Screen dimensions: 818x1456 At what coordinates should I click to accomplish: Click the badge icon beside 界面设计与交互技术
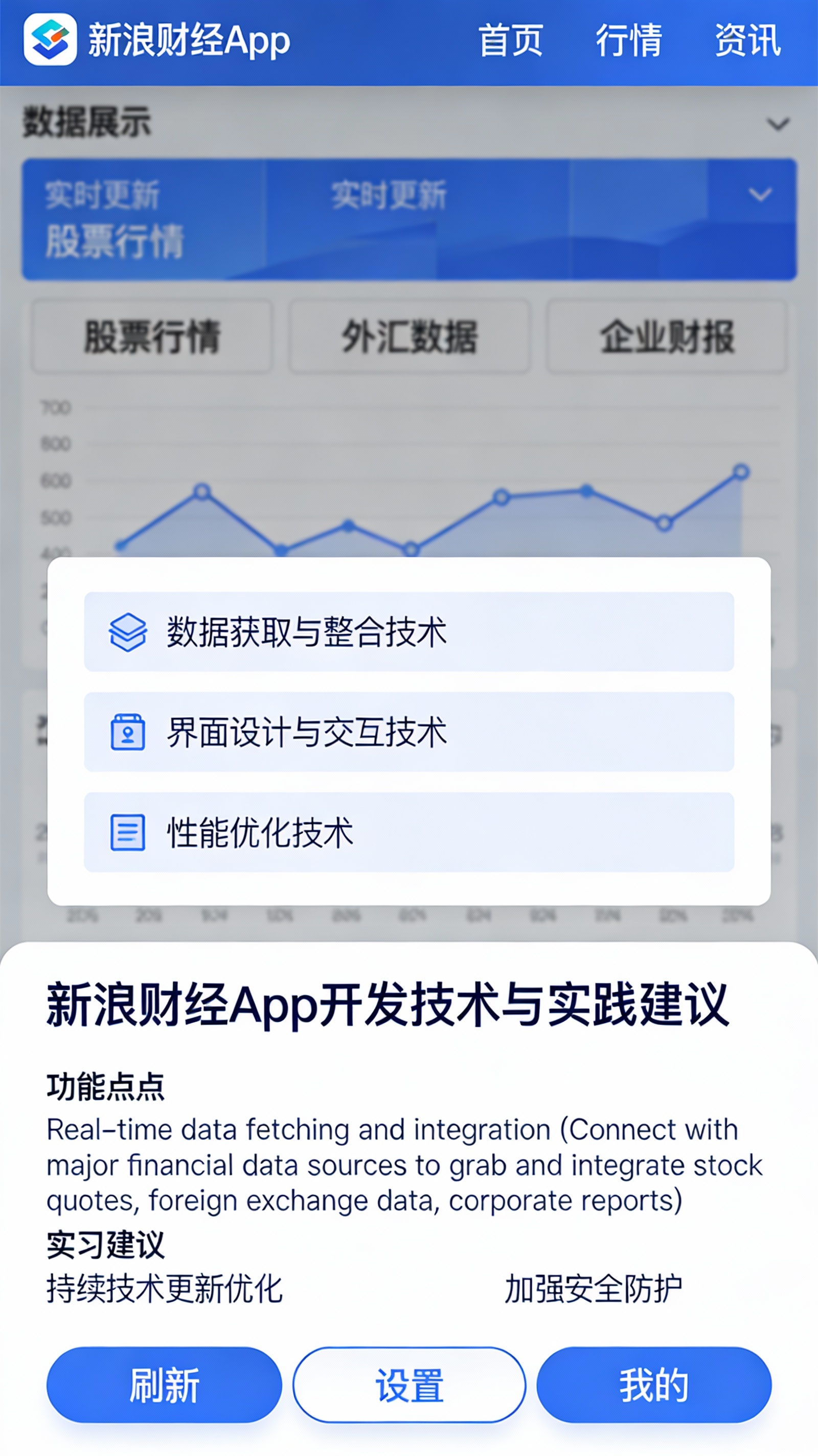pyautogui.click(x=129, y=733)
